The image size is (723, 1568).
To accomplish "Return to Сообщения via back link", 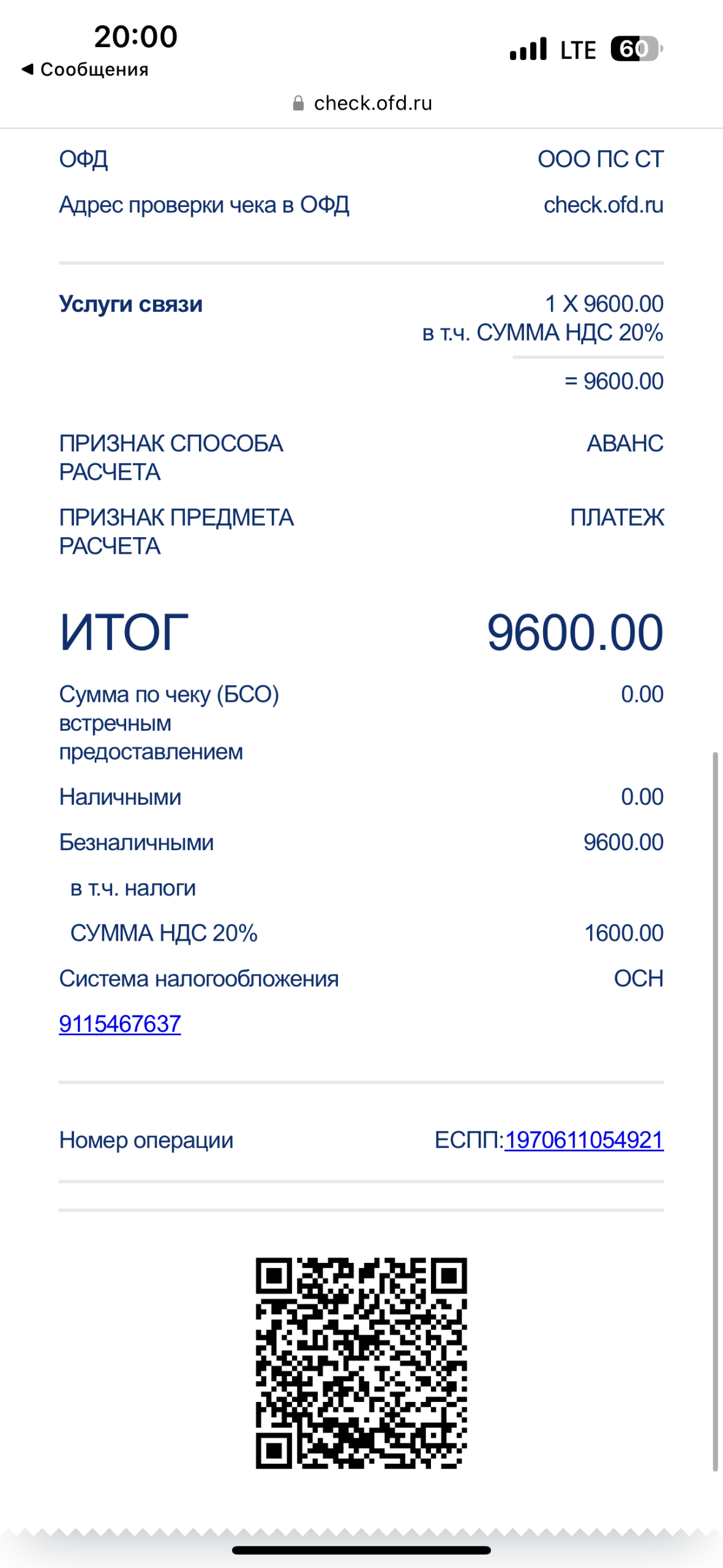I will [x=86, y=69].
